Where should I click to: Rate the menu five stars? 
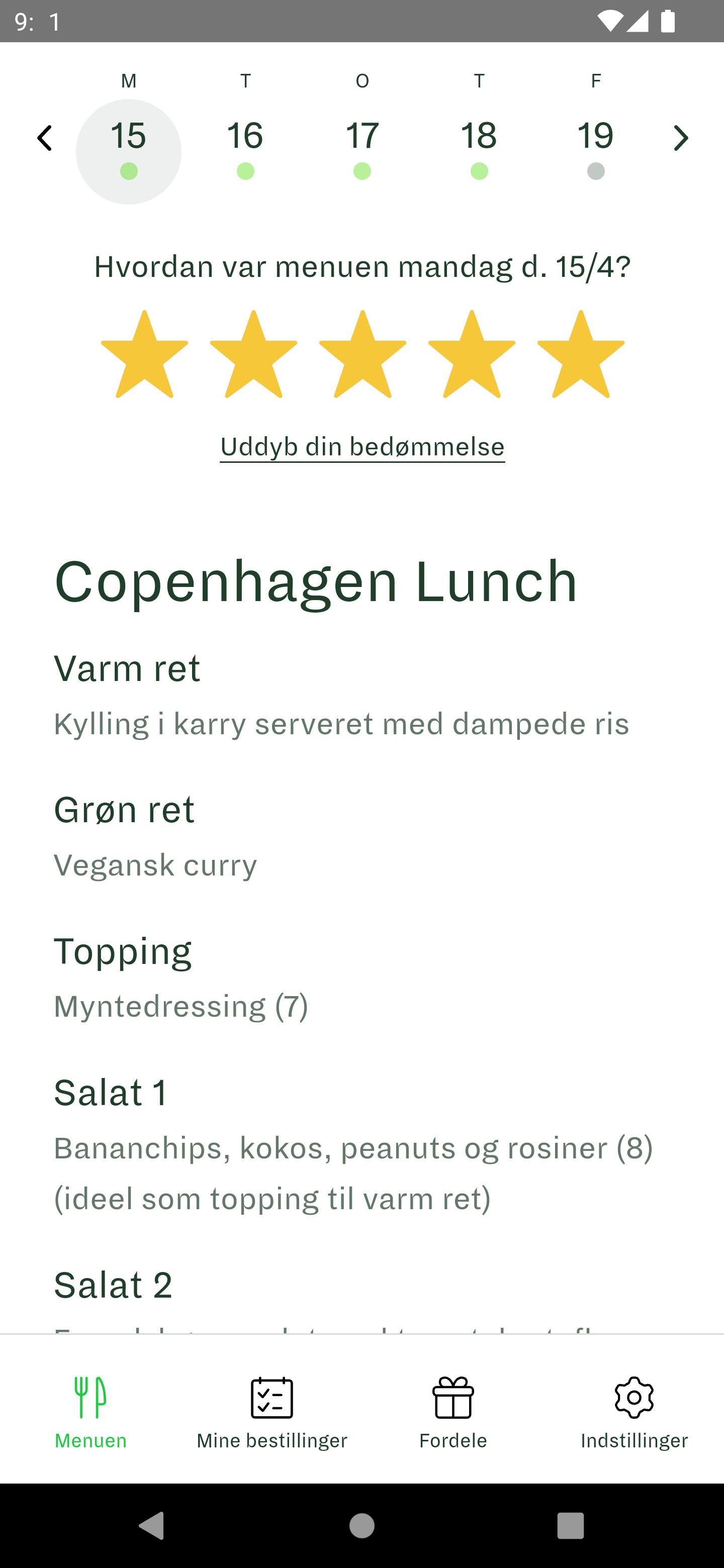pyautogui.click(x=580, y=355)
